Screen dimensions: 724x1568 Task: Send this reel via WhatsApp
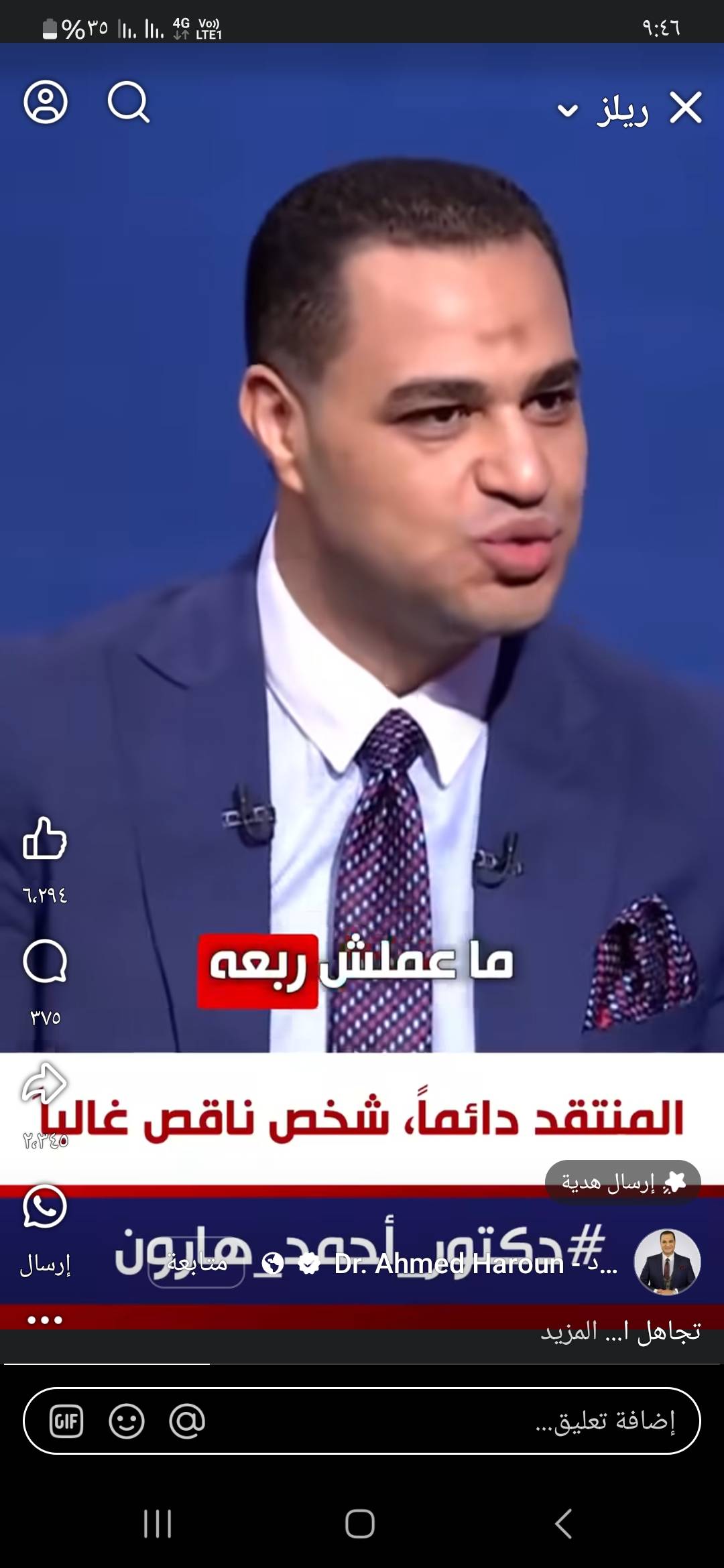[45, 1206]
